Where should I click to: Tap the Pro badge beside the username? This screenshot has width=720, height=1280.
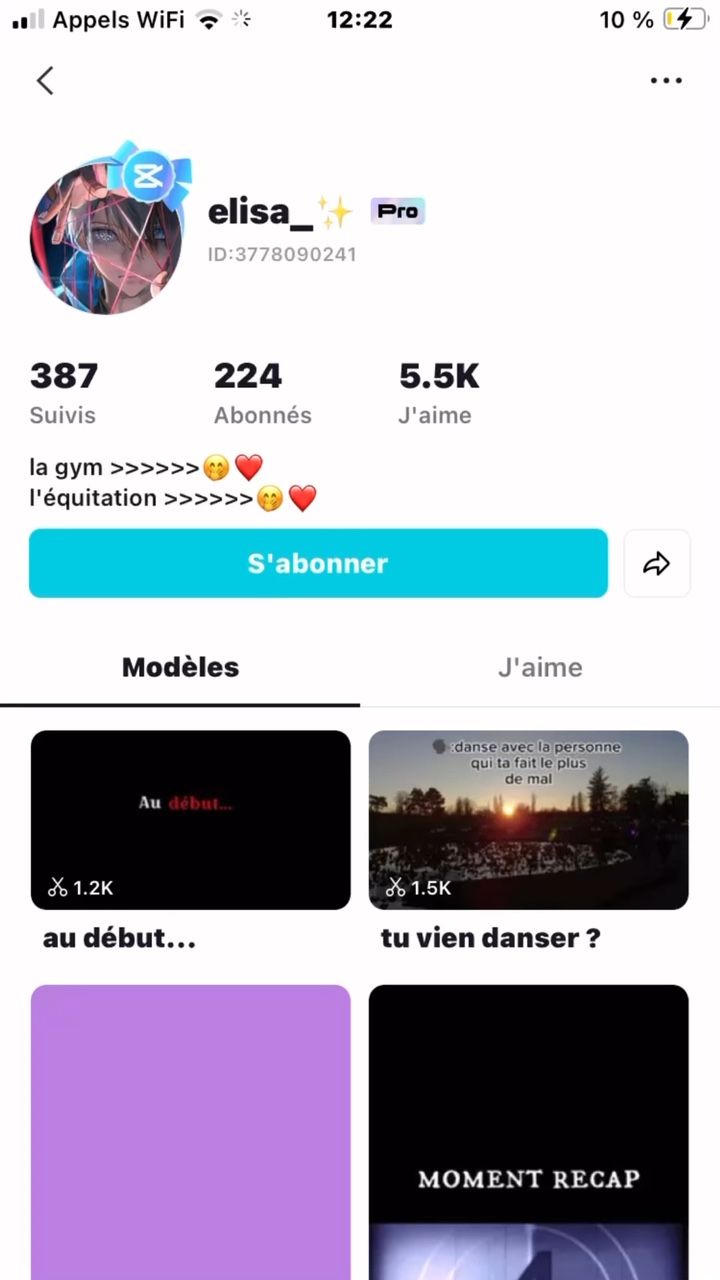(x=397, y=211)
